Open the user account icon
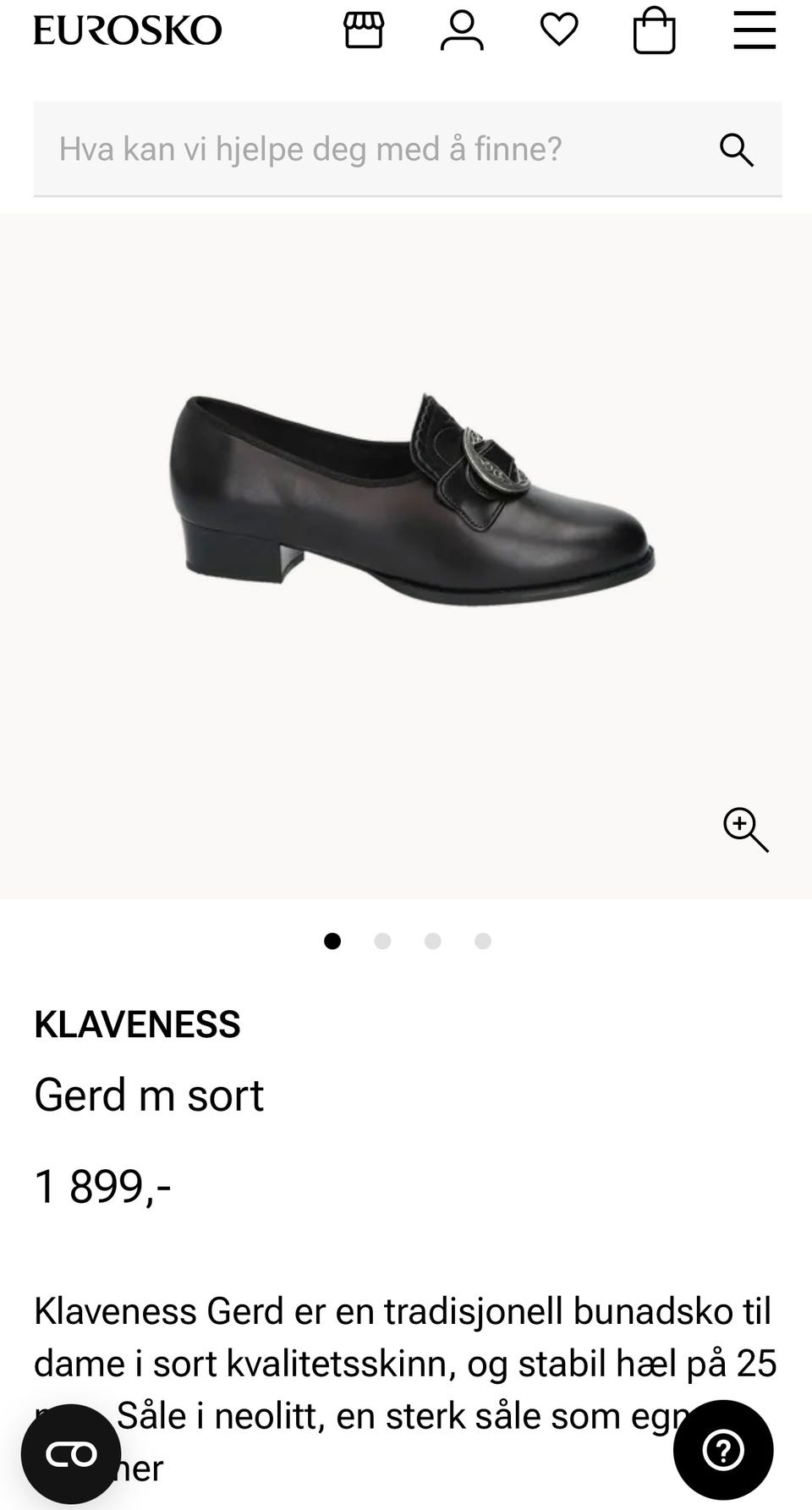Viewport: 812px width, 1510px height. 461,30
